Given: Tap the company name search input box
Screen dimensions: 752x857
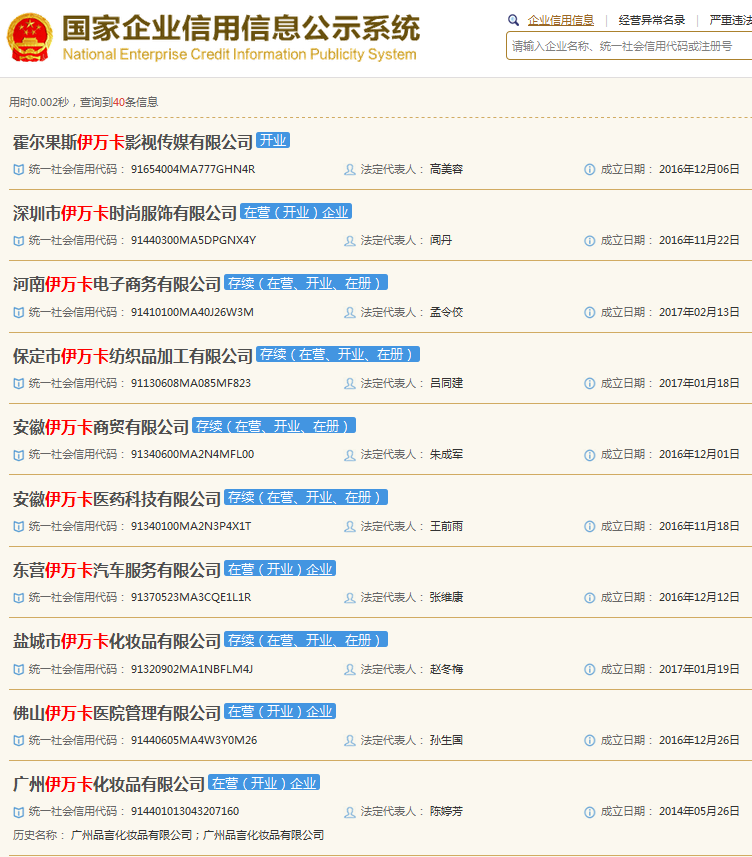Looking at the screenshot, I should pyautogui.click(x=628, y=46).
